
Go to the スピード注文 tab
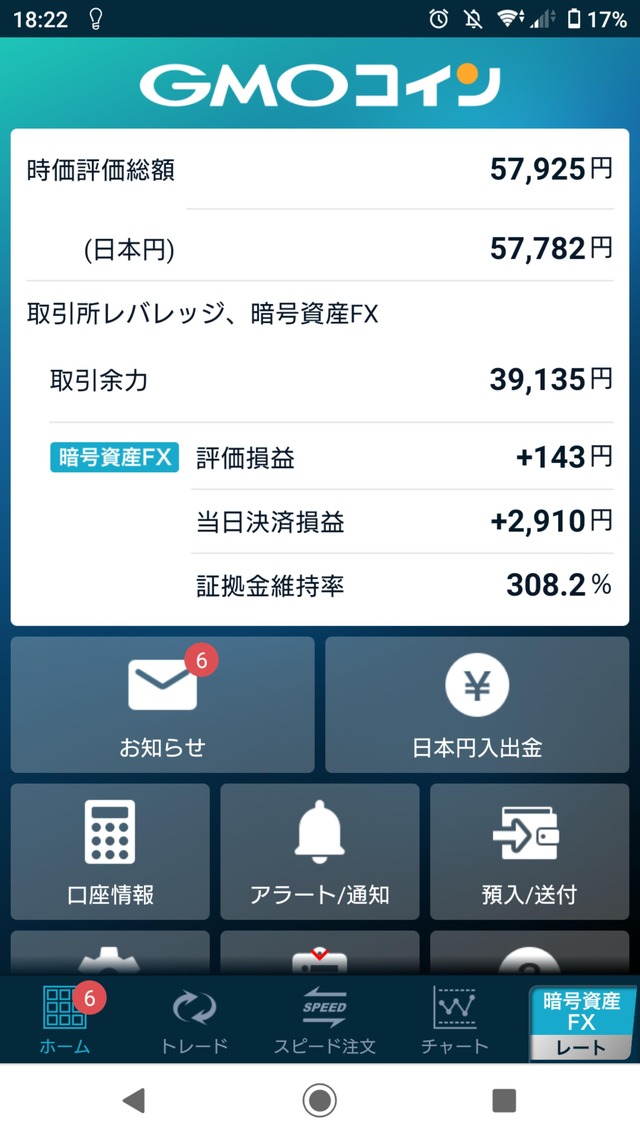[x=325, y=1019]
